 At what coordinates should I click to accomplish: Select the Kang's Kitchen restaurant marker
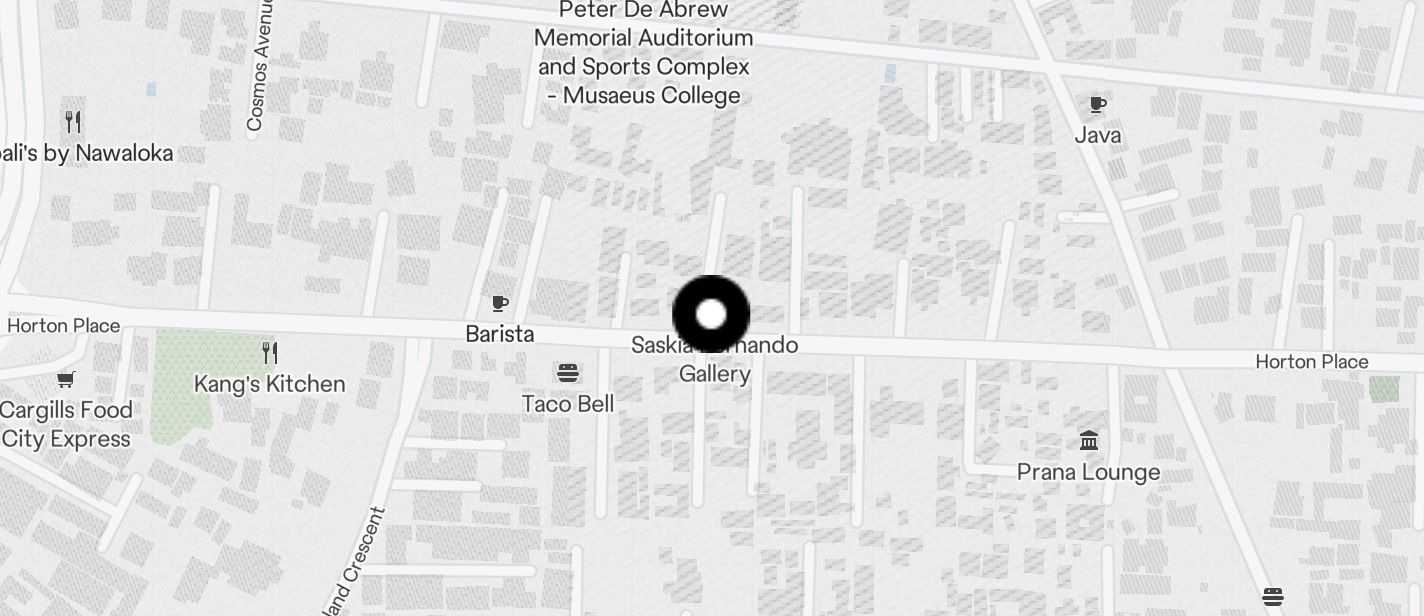click(x=269, y=353)
